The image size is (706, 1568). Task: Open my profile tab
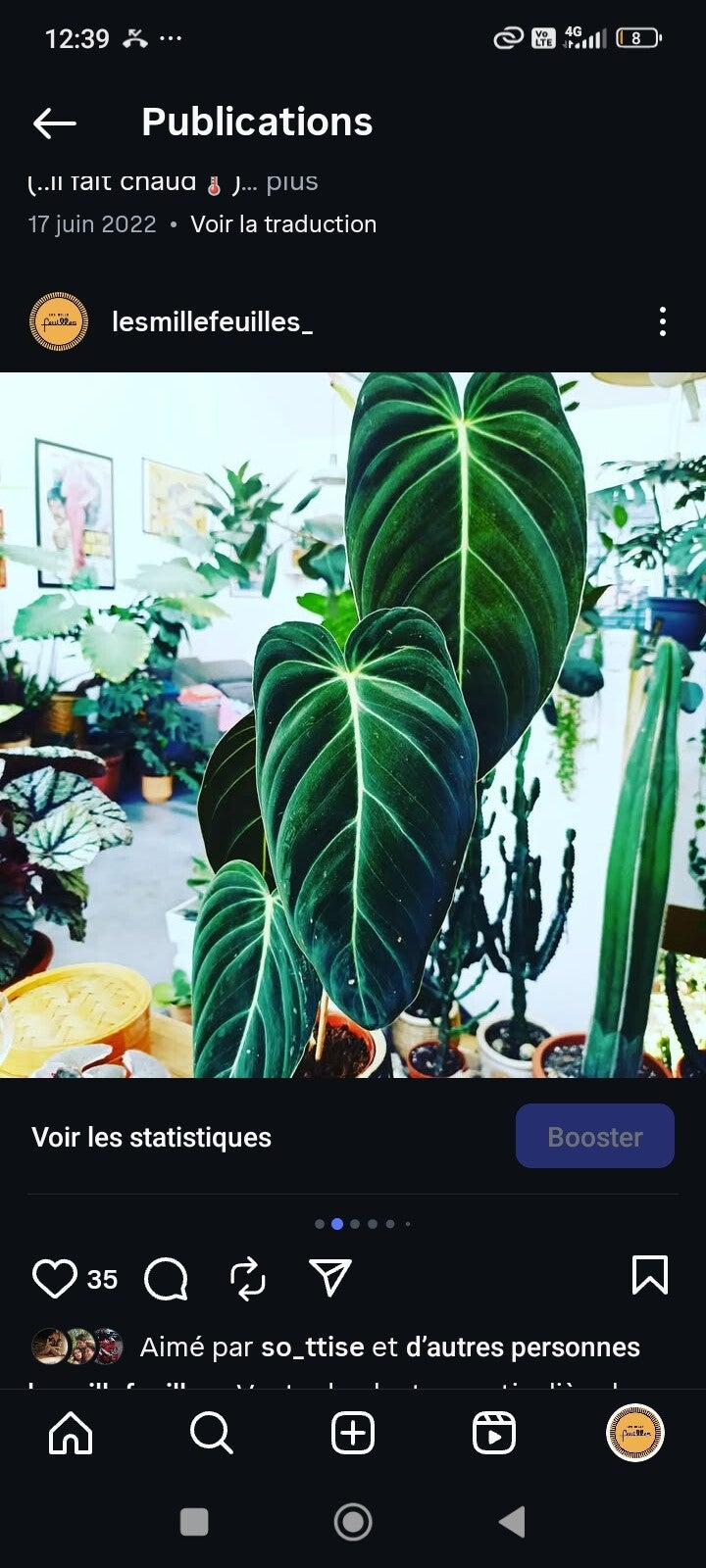tap(635, 1434)
